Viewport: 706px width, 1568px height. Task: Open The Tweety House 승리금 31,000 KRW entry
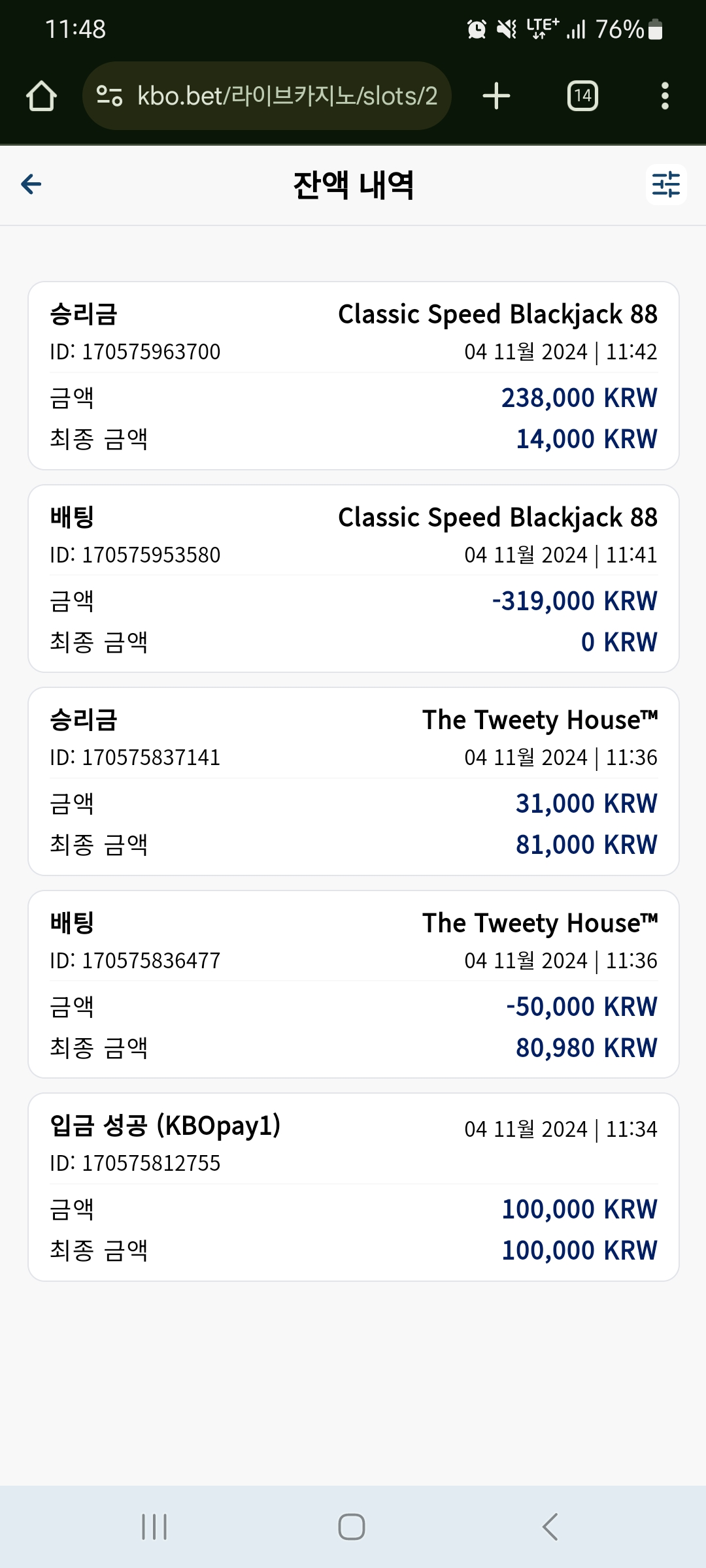click(x=354, y=781)
